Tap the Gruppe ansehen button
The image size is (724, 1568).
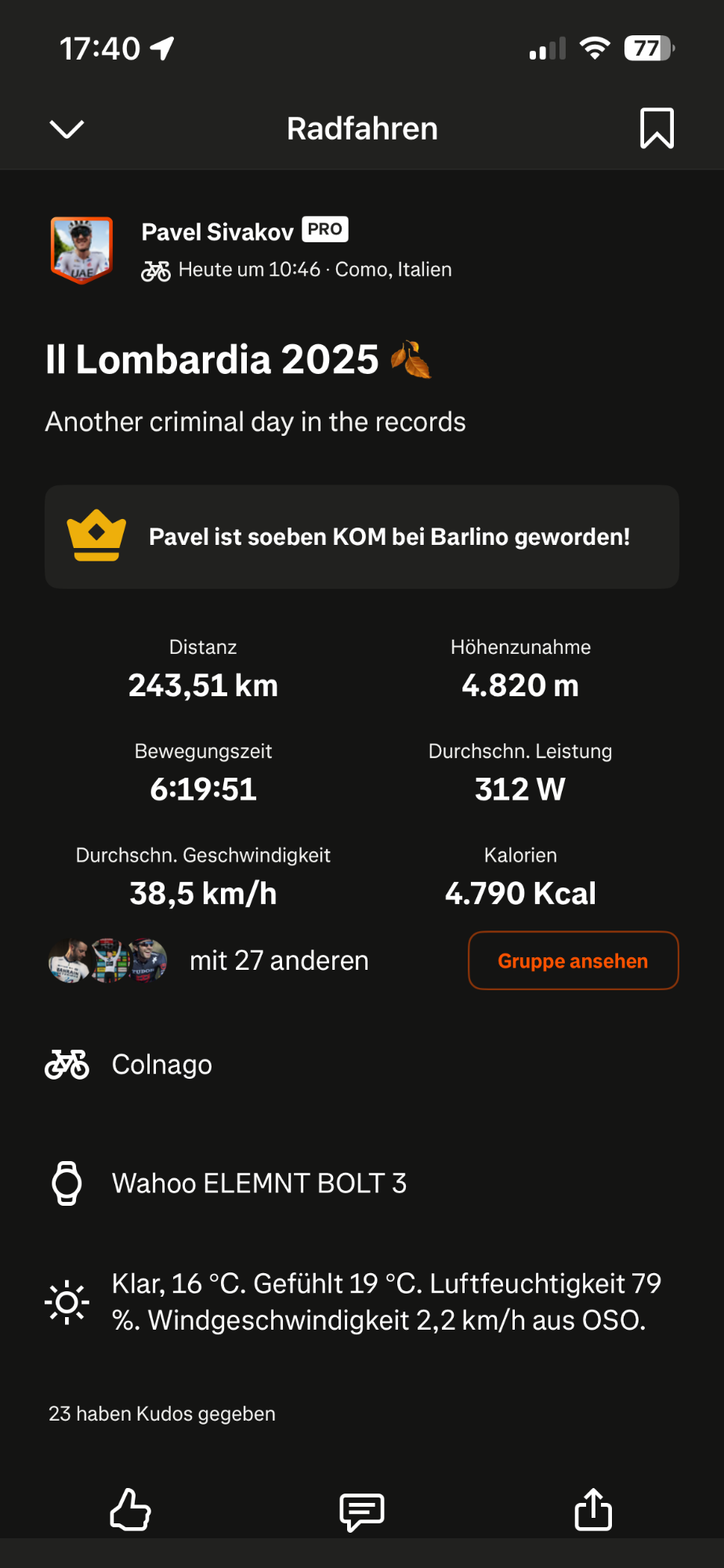[573, 960]
